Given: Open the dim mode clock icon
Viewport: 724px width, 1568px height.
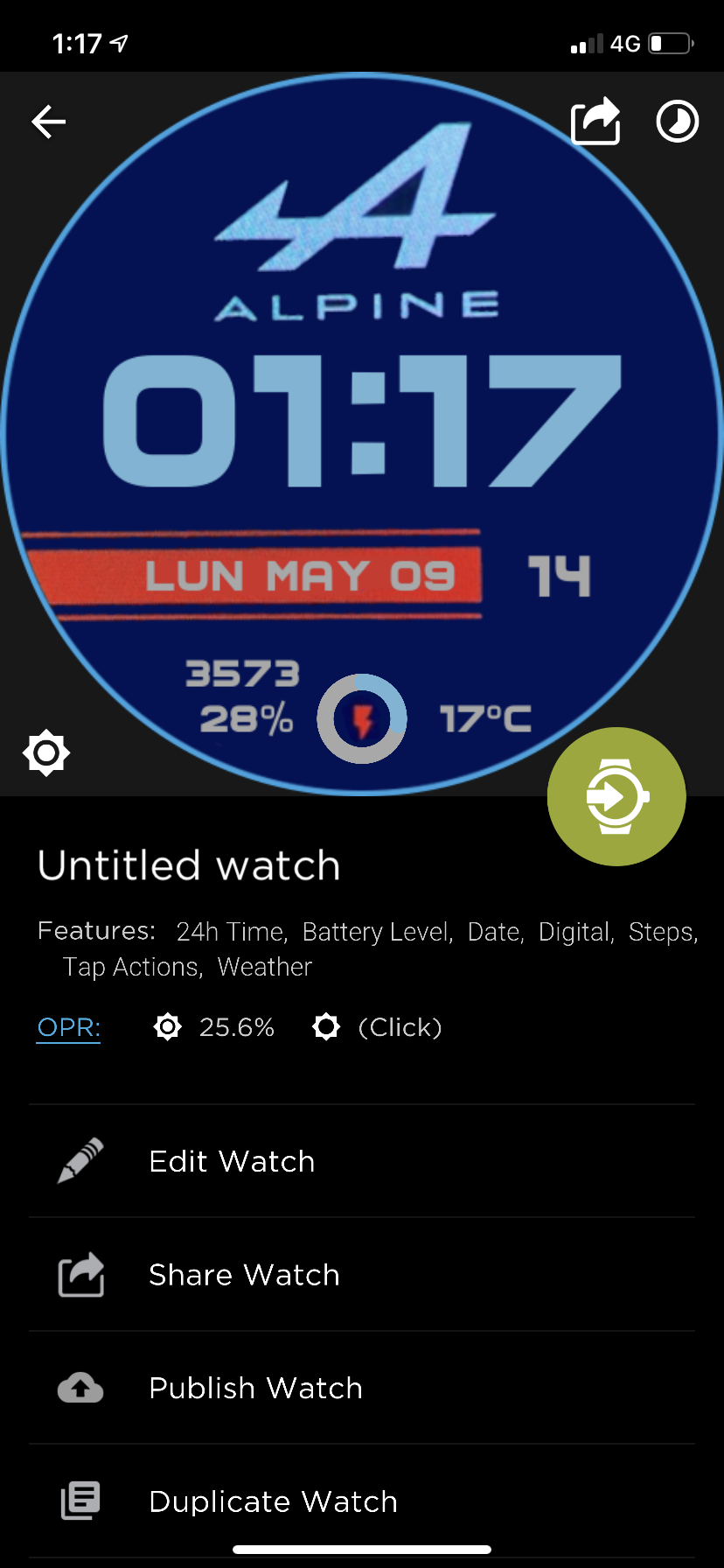Looking at the screenshot, I should click(x=678, y=122).
